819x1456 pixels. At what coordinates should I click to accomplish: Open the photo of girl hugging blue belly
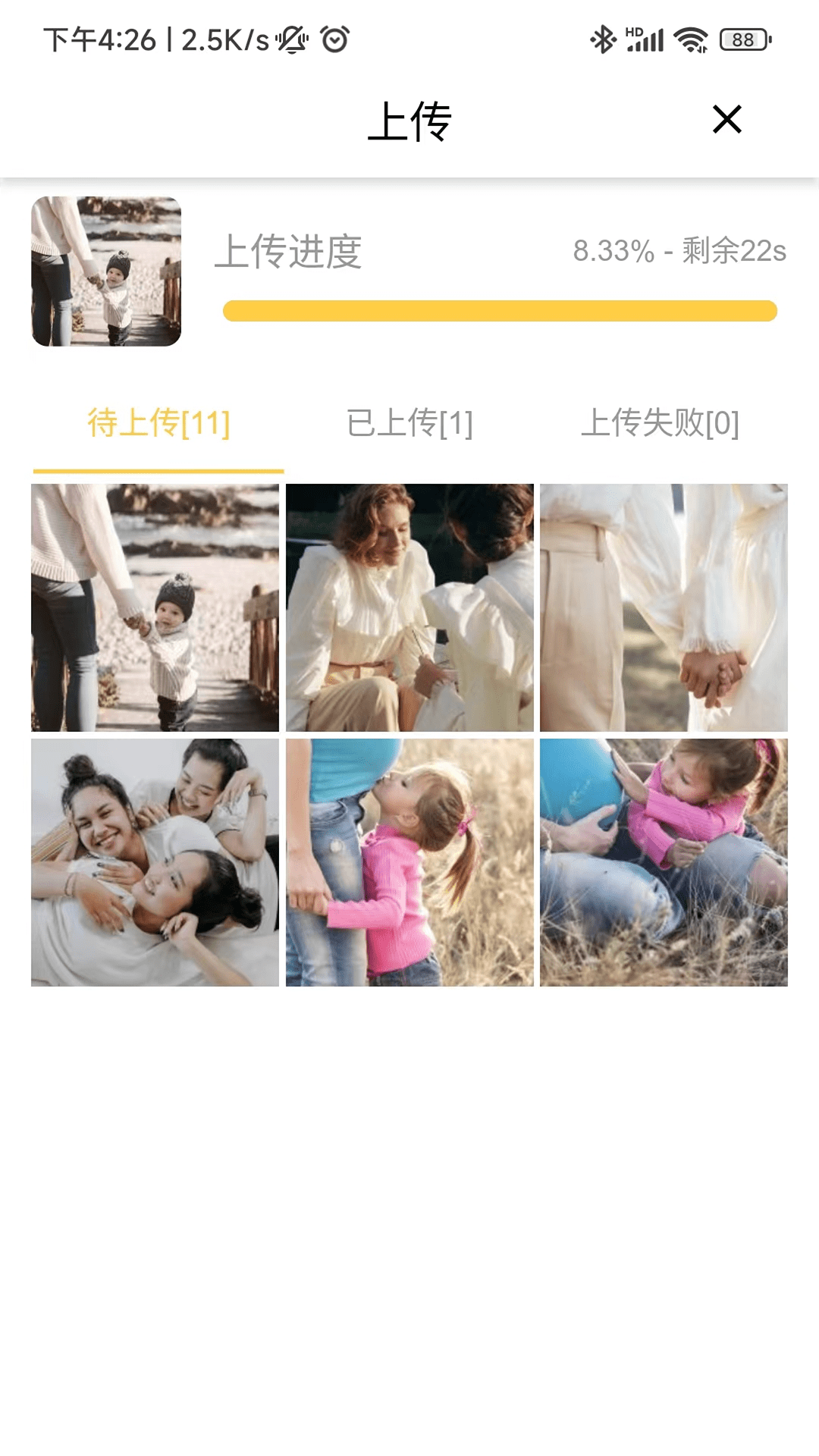664,862
